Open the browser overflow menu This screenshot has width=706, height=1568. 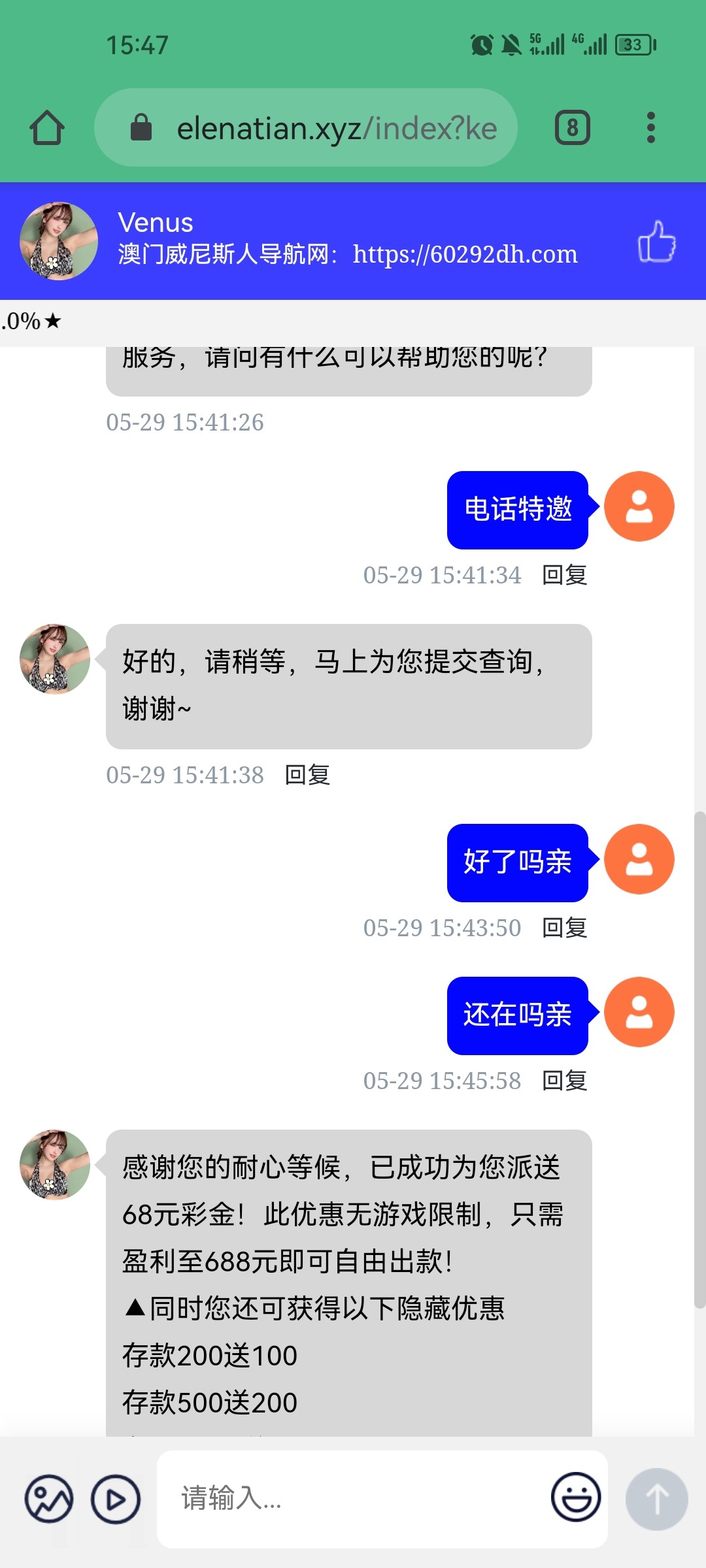[x=650, y=127]
